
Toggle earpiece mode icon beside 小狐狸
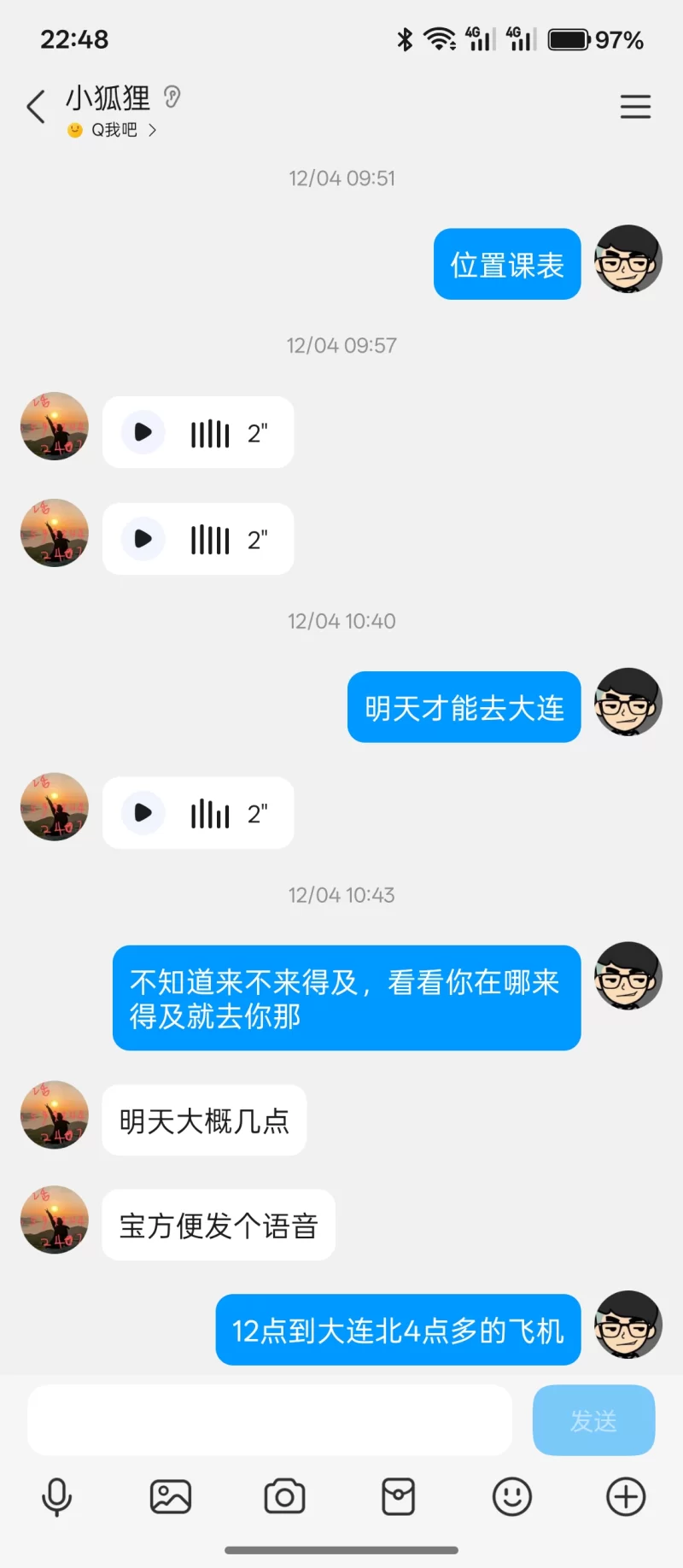172,97
